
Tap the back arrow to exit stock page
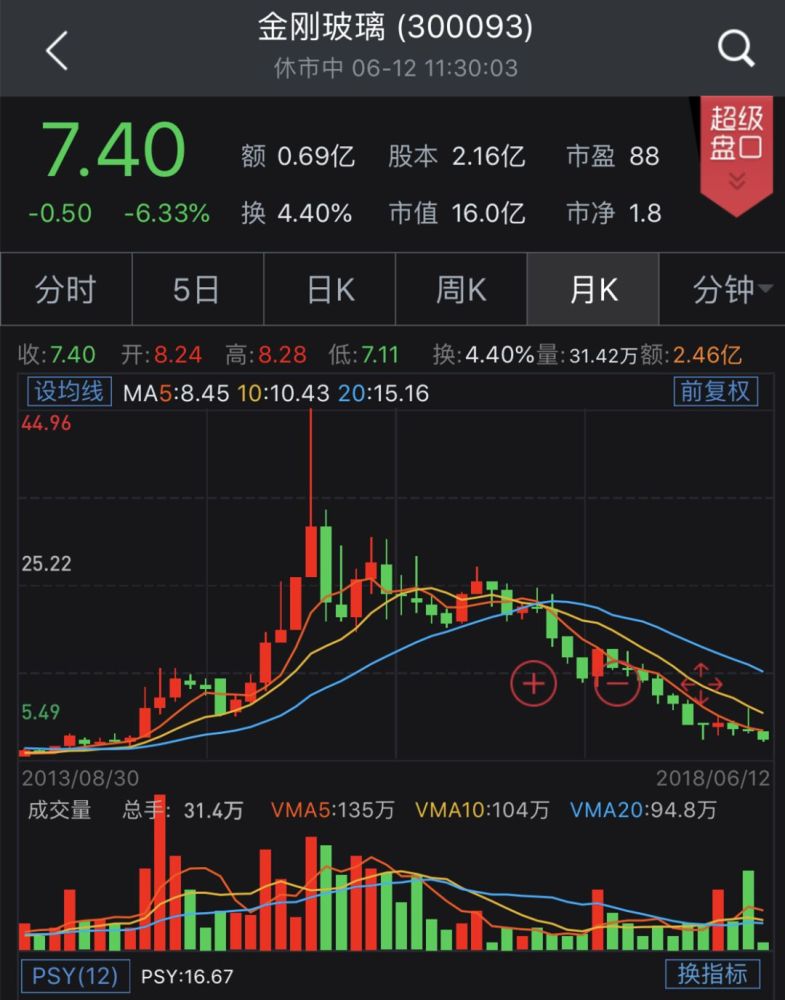[56, 46]
